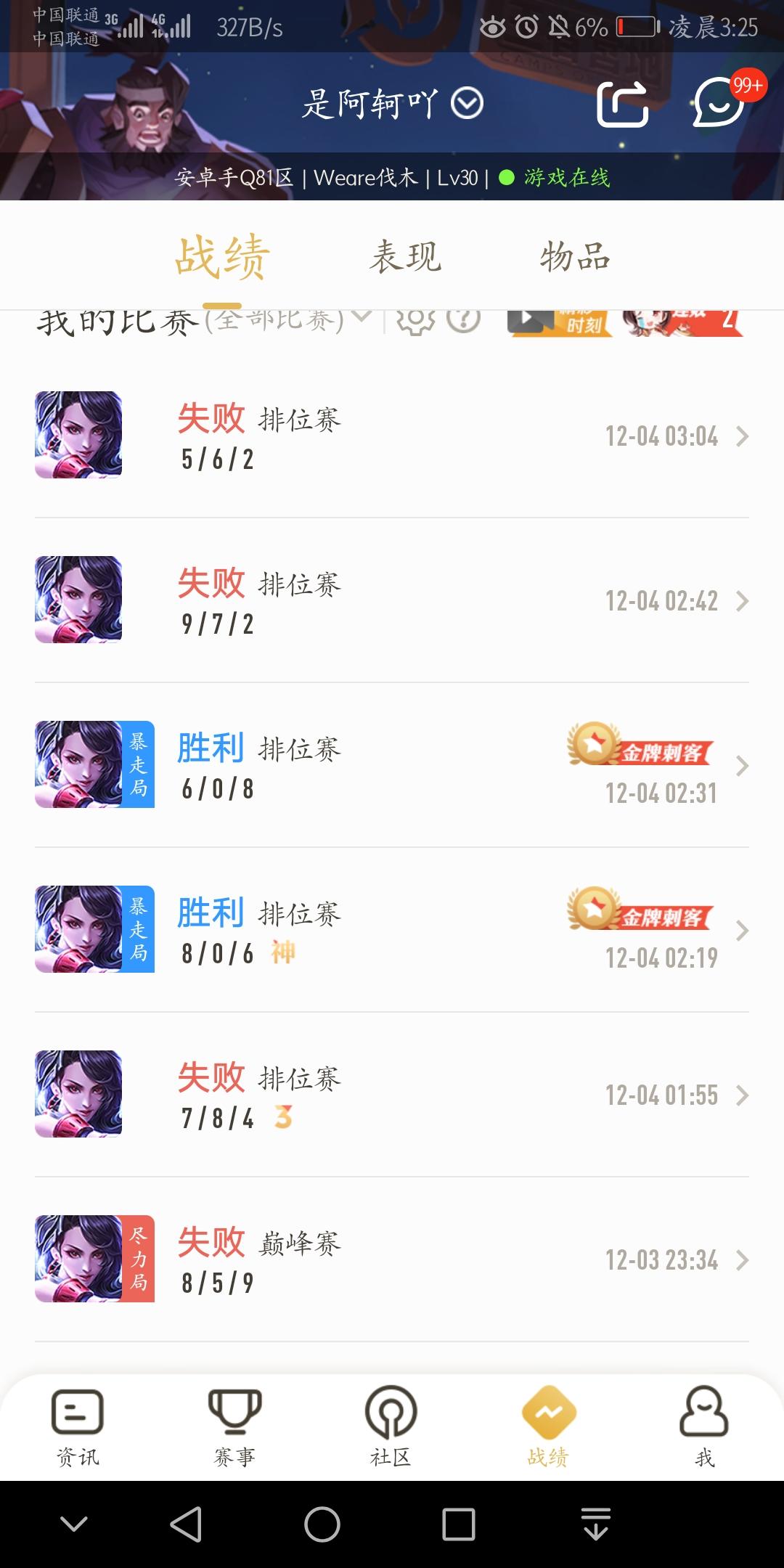Tap the system back button

click(186, 1524)
